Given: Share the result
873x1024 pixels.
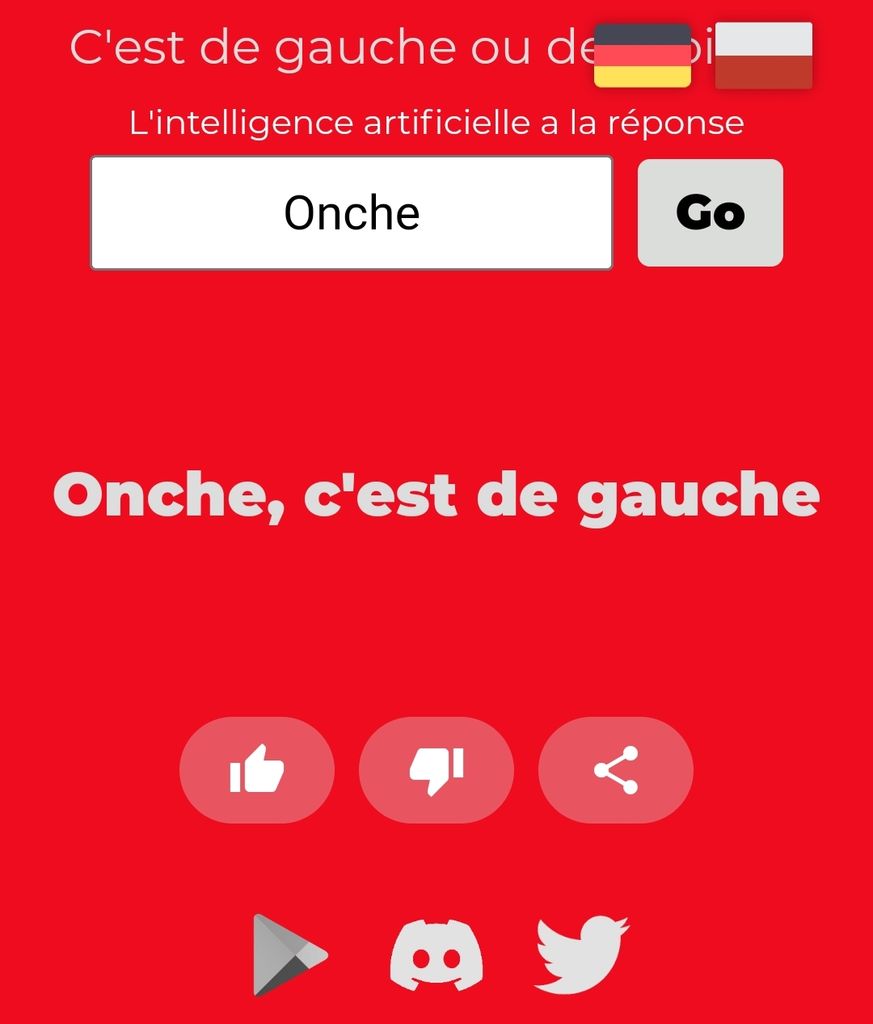Looking at the screenshot, I should pyautogui.click(x=615, y=770).
